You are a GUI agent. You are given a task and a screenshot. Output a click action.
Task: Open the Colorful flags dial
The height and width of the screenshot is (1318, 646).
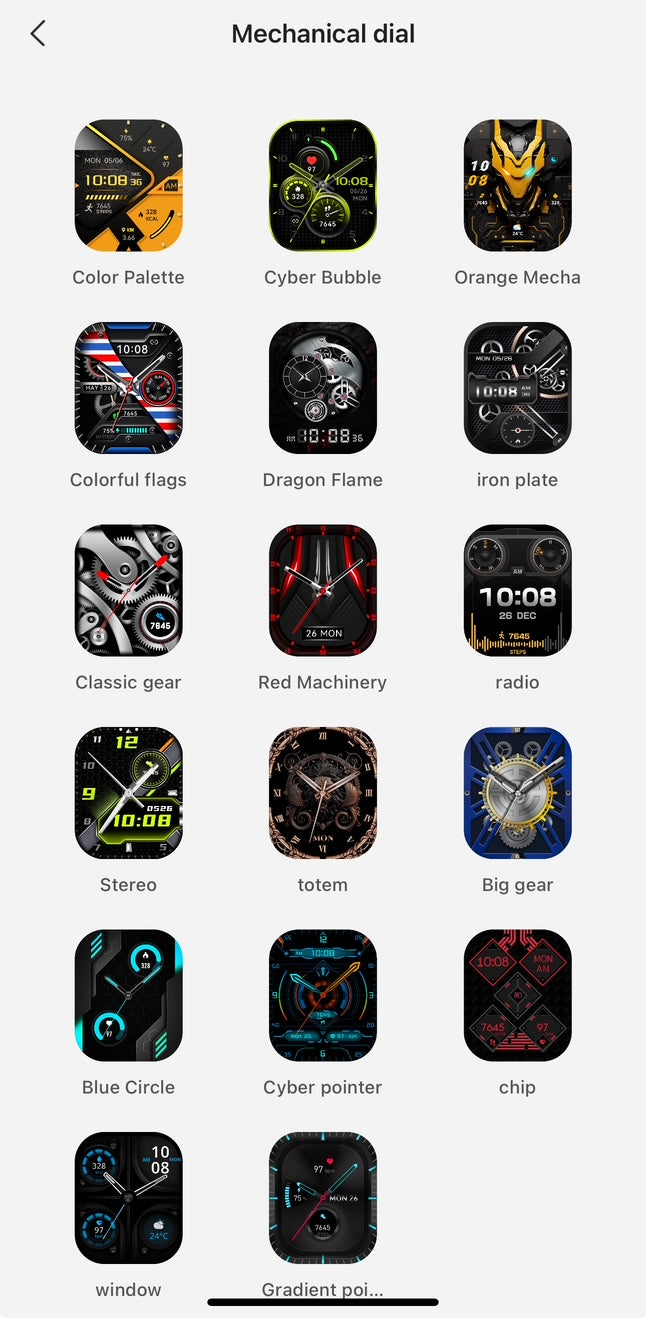128,388
